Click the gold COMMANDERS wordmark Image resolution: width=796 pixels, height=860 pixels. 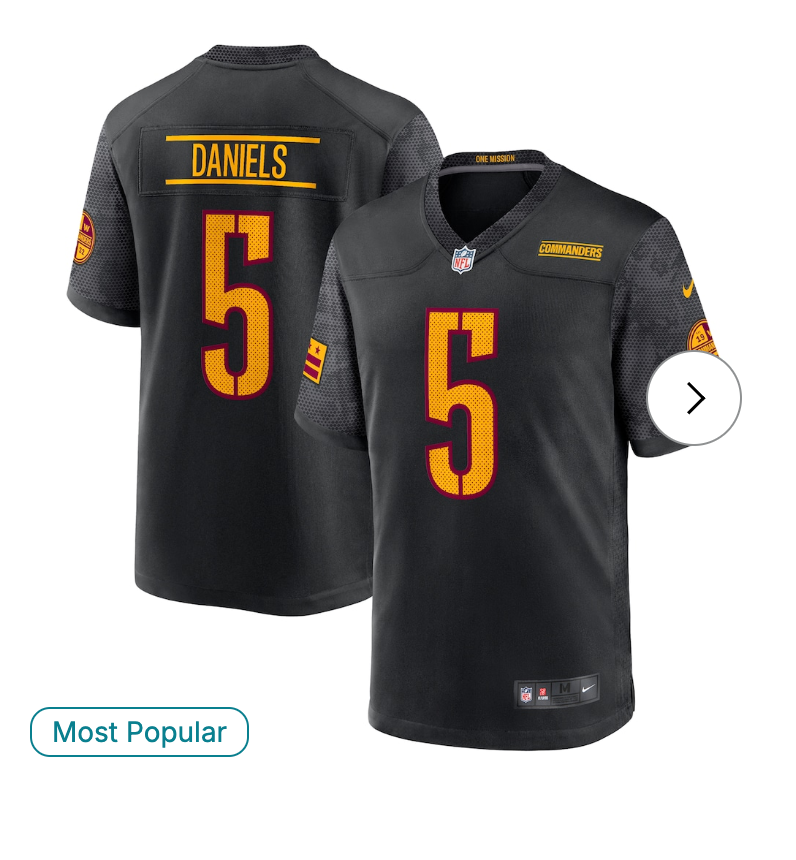[x=572, y=247]
